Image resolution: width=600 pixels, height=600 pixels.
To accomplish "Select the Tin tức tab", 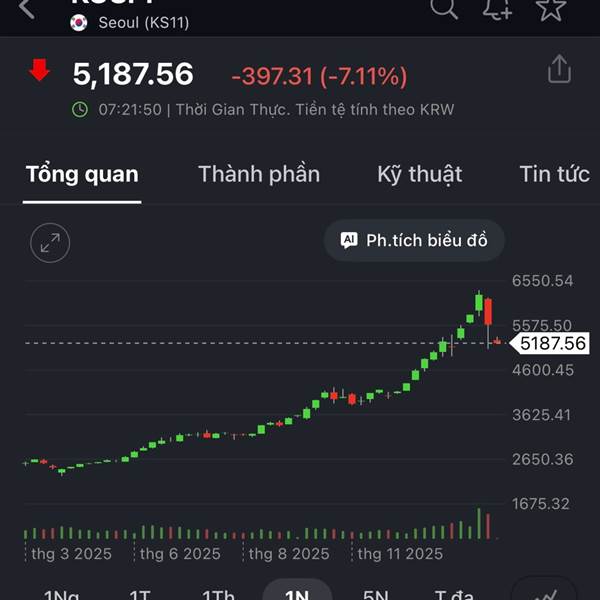I will click(x=554, y=174).
